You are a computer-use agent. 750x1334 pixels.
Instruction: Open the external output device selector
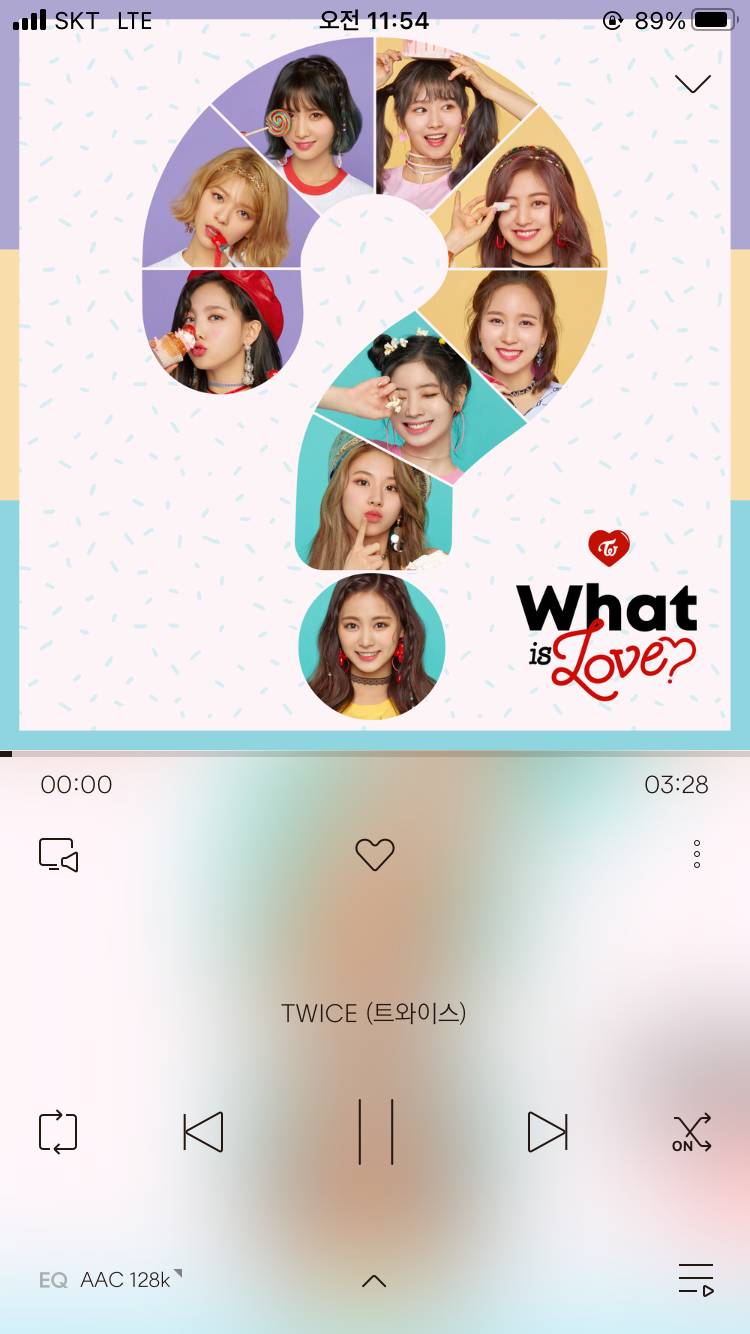pyautogui.click(x=57, y=854)
